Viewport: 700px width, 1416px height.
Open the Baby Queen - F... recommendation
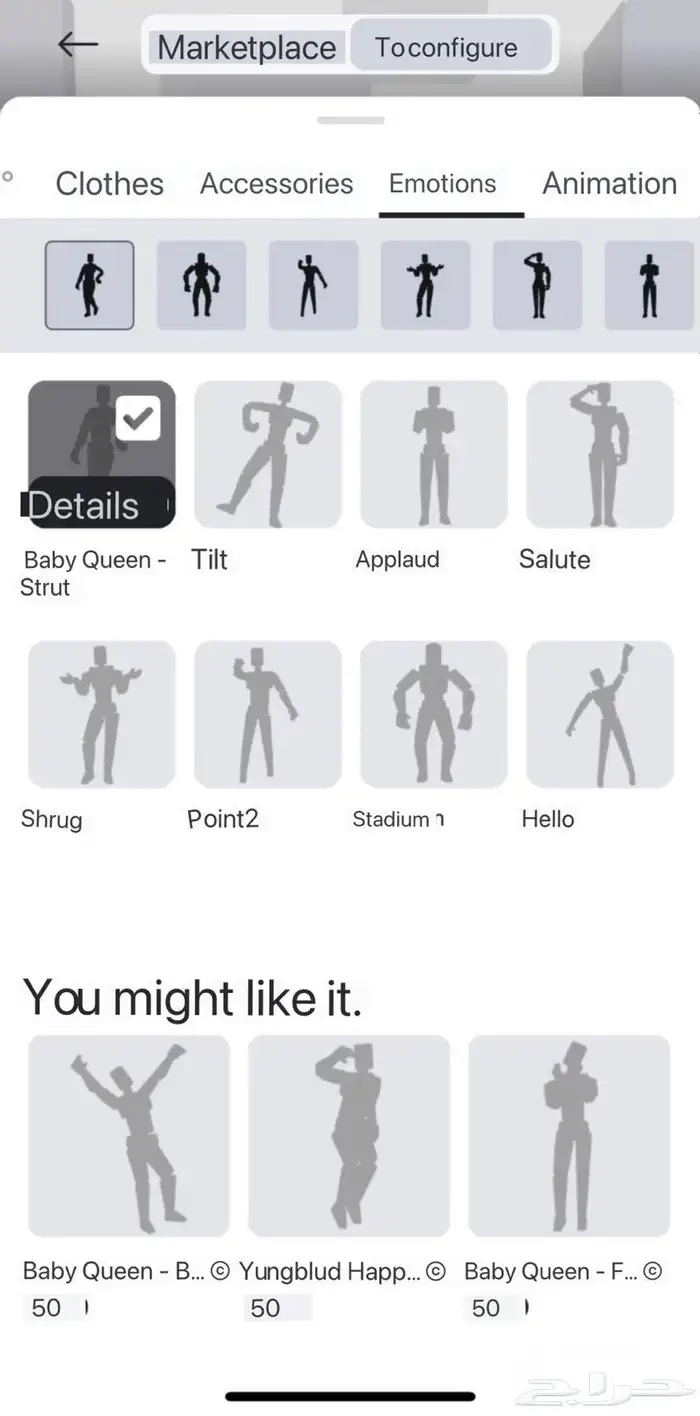click(x=569, y=1136)
